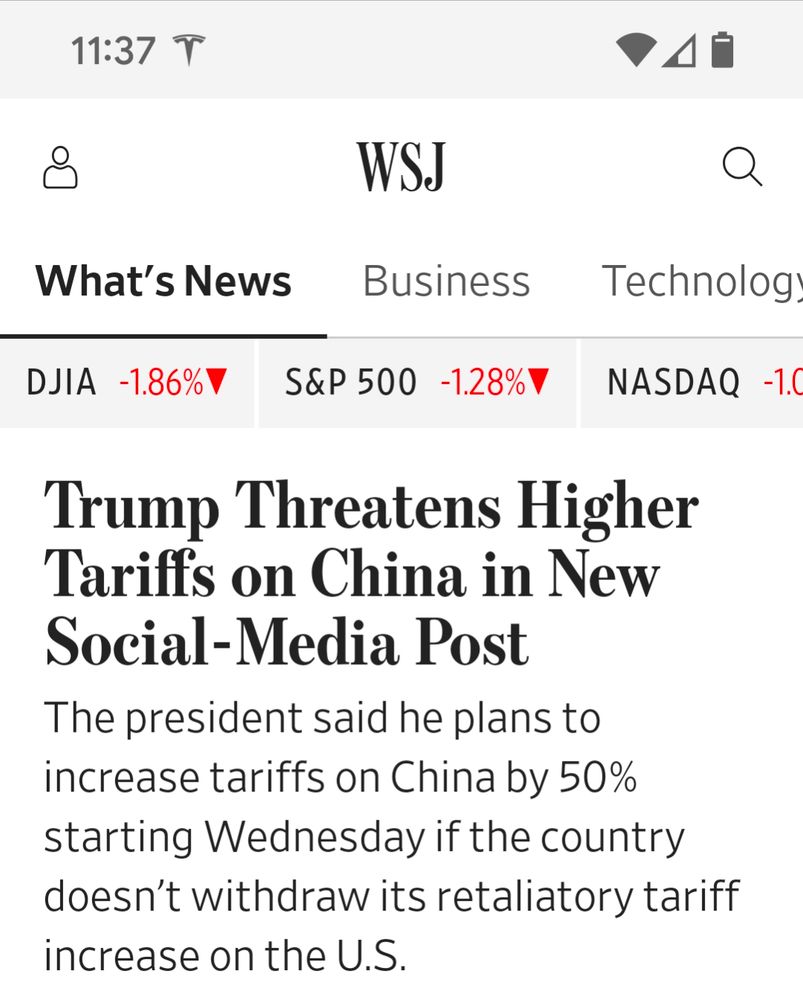
Task: Switch to the Technology tab
Action: pyautogui.click(x=702, y=283)
